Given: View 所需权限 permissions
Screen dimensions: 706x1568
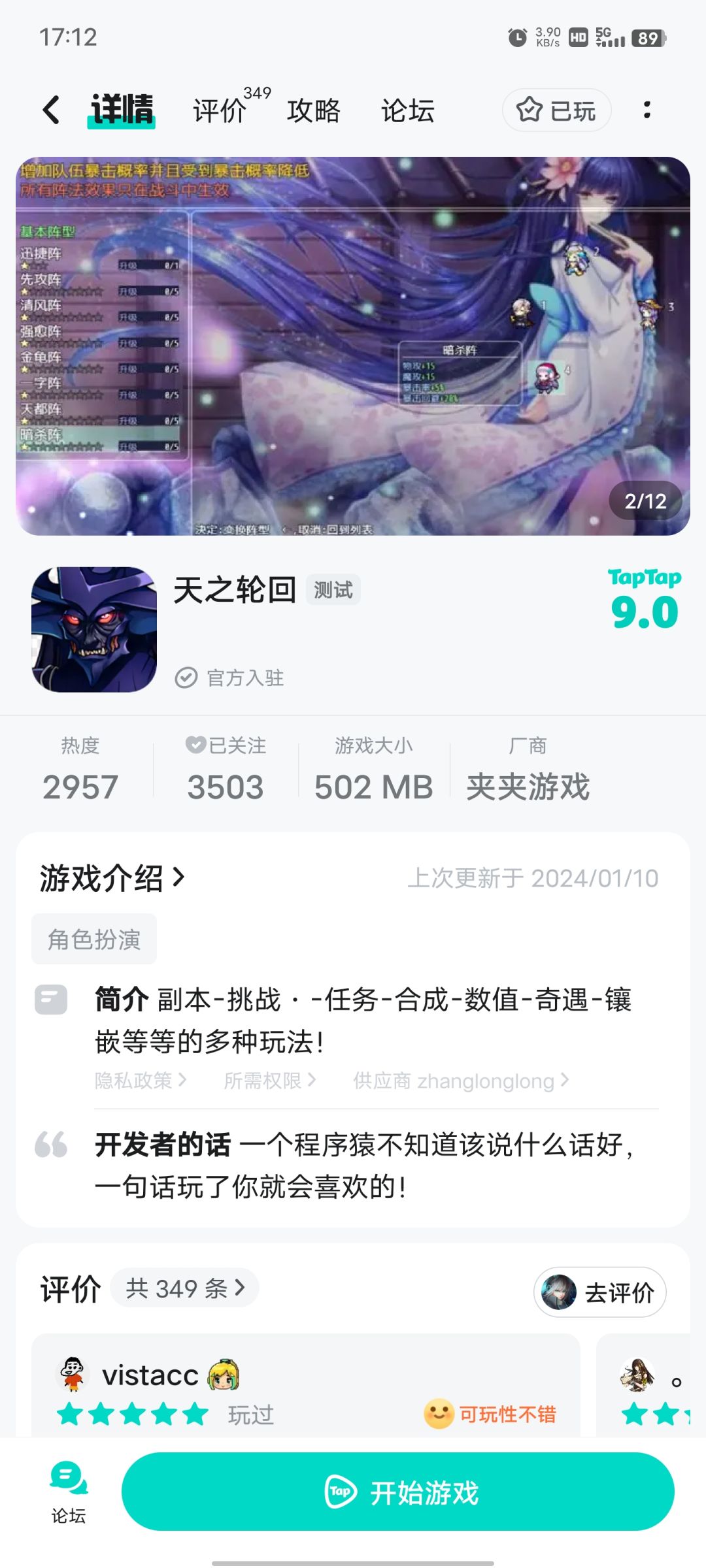Looking at the screenshot, I should 270,1080.
